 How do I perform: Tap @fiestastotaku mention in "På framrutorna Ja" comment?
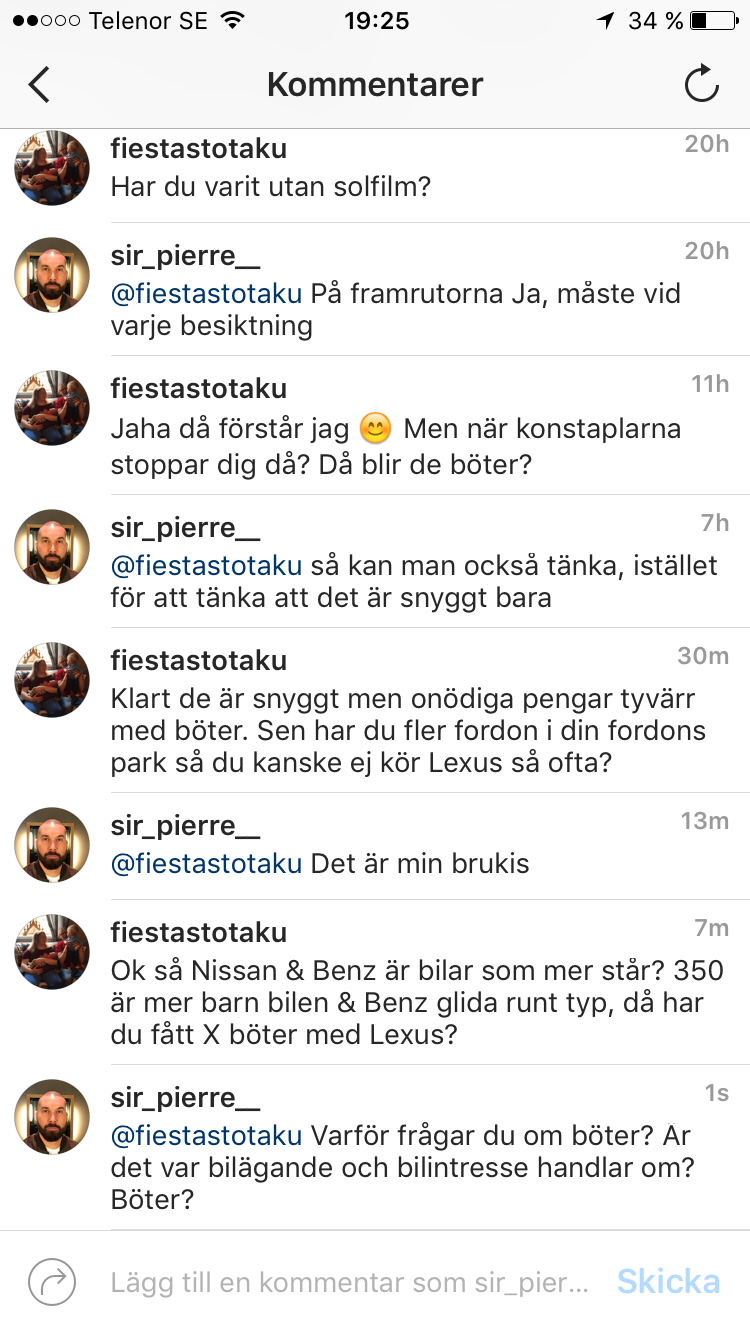click(206, 294)
